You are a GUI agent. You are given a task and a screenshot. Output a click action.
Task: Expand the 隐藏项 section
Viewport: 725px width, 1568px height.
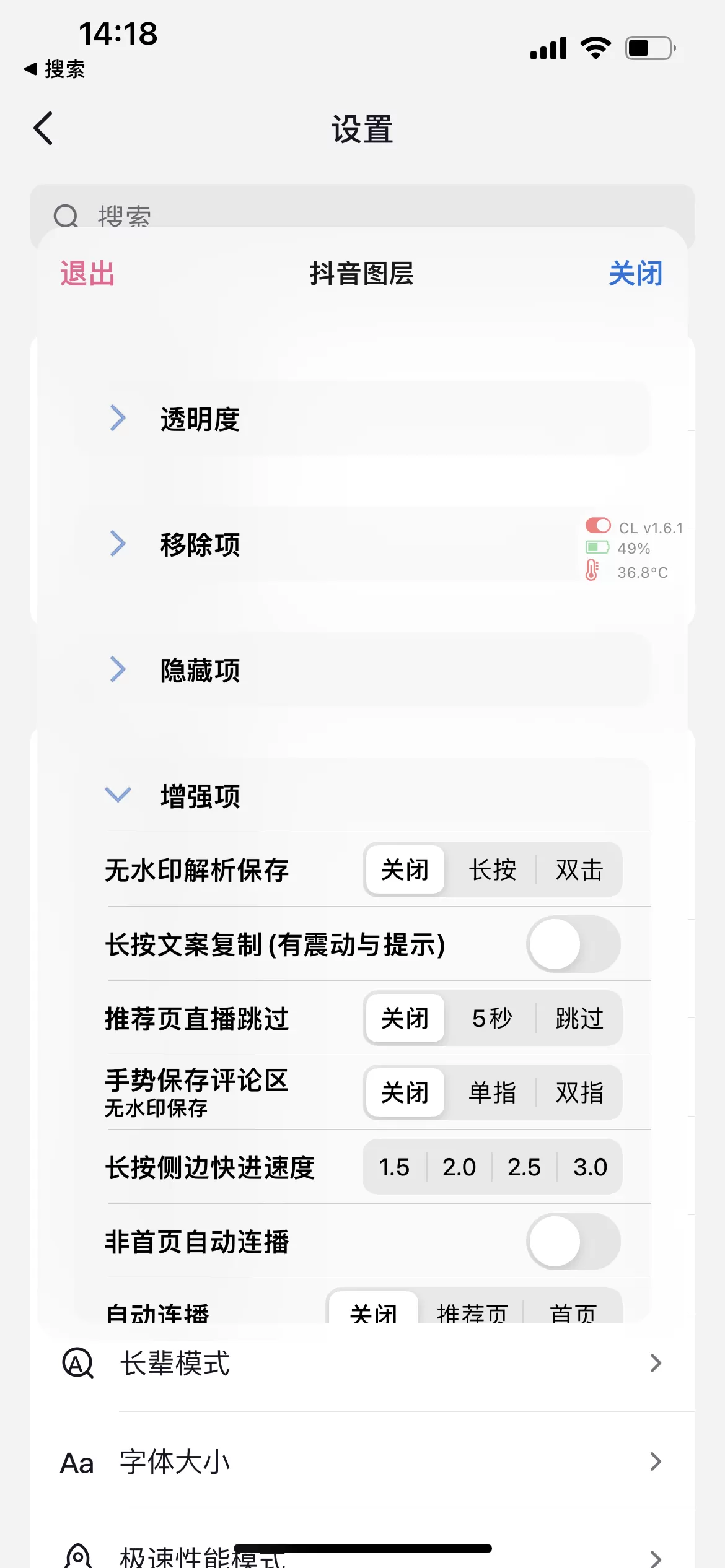coord(362,670)
